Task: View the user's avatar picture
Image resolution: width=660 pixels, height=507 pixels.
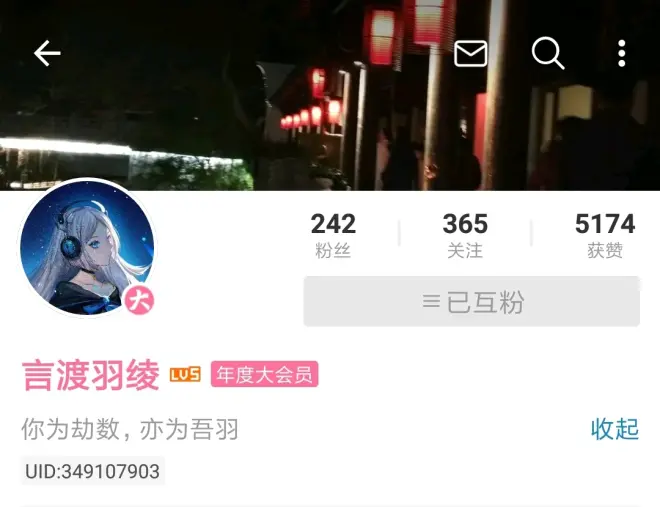Action: tap(87, 248)
